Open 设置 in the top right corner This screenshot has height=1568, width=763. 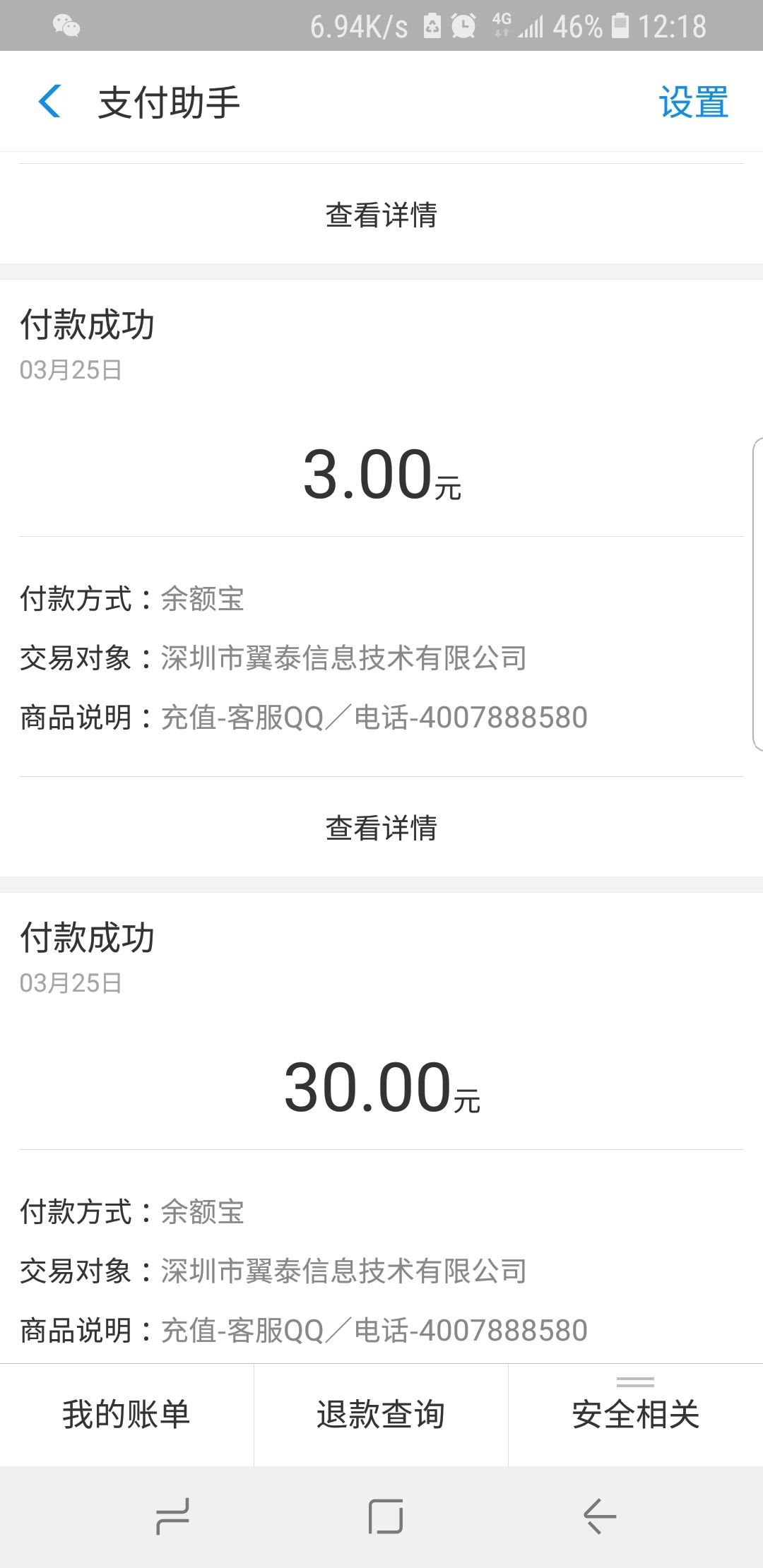[x=694, y=102]
